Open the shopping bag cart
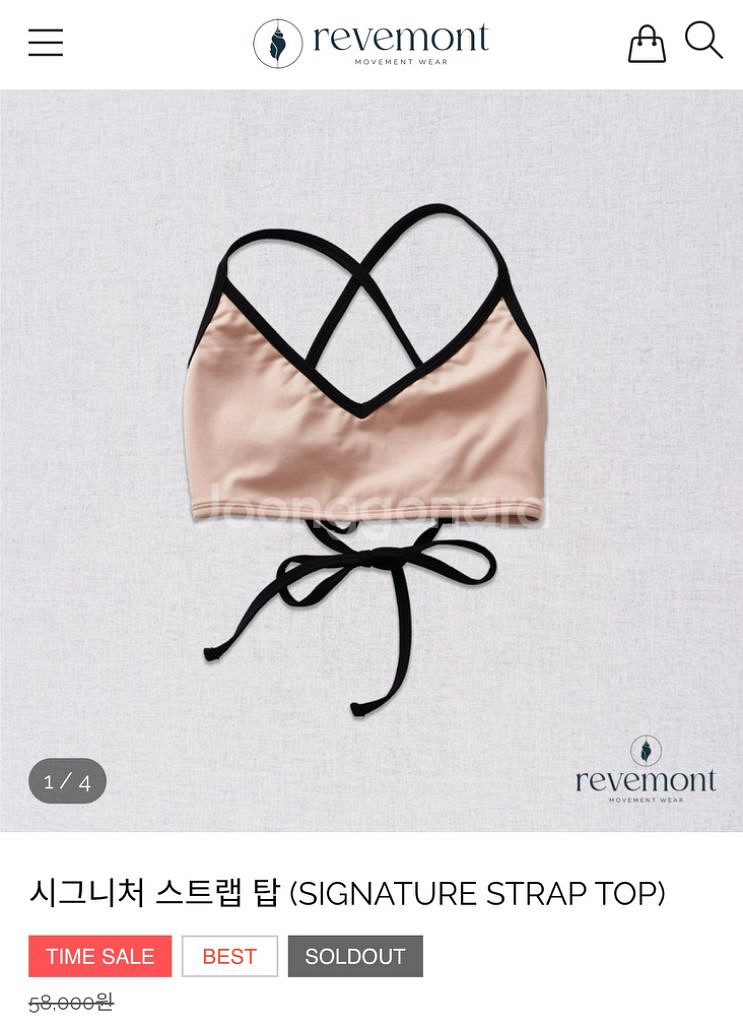Screen dimensions: 743x1024 point(646,44)
